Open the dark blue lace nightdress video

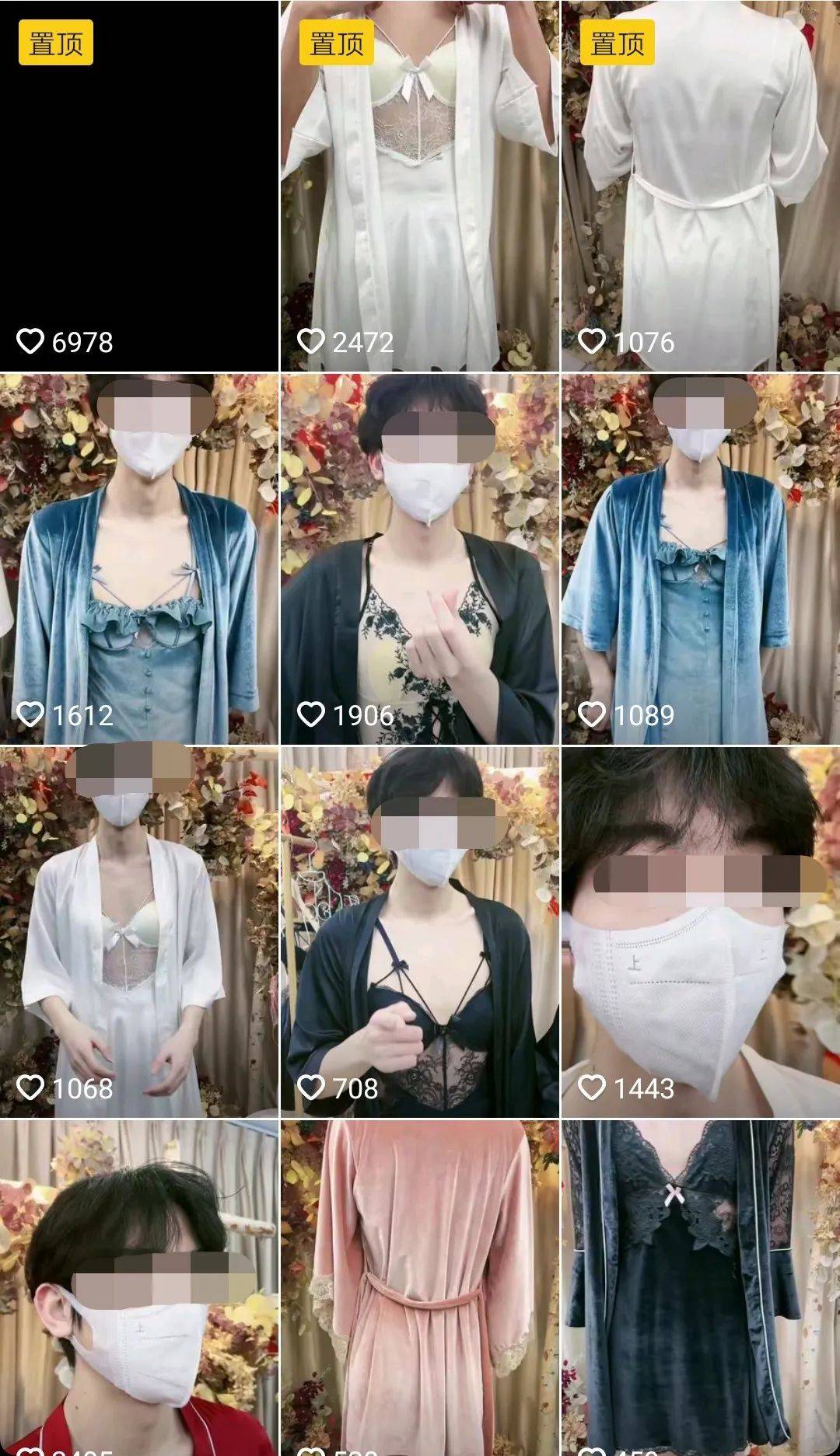(700, 1287)
